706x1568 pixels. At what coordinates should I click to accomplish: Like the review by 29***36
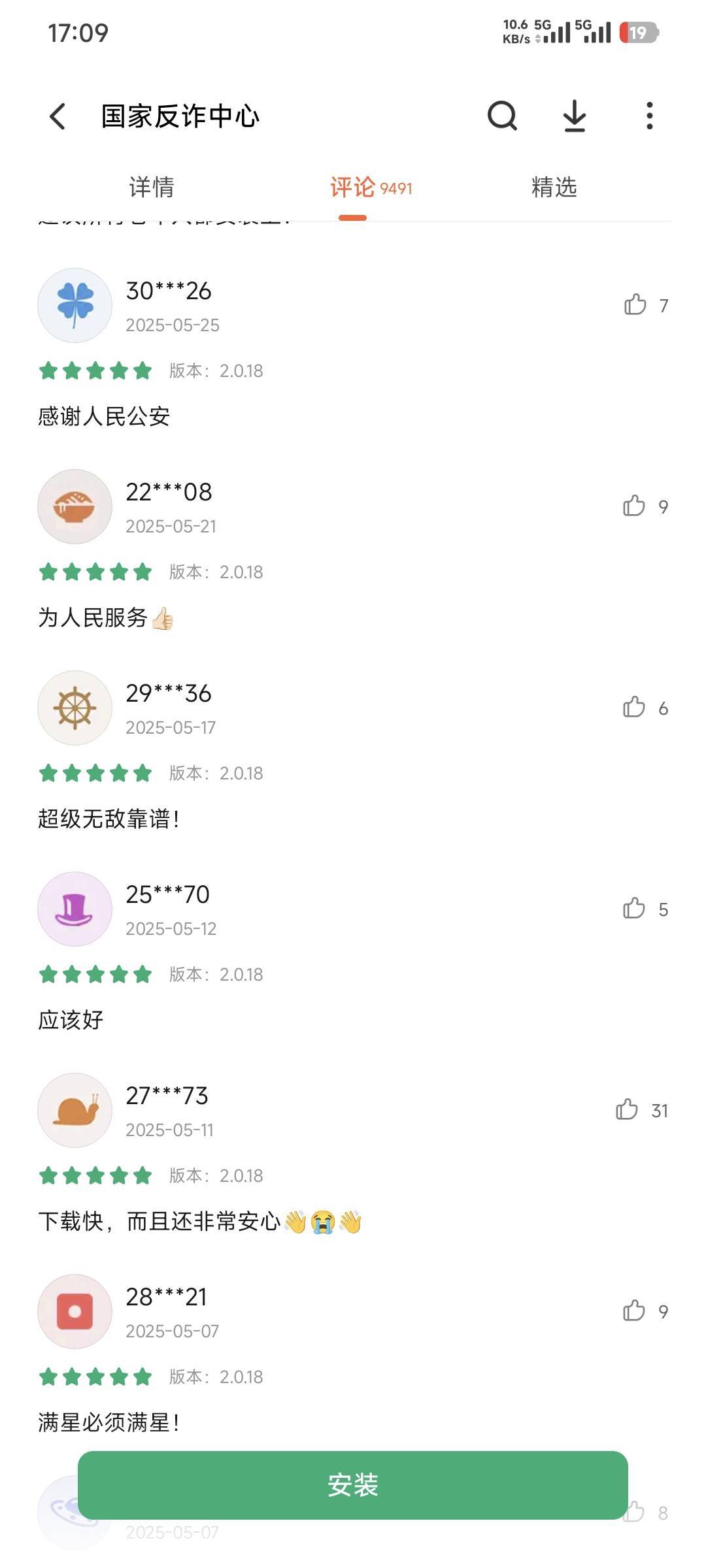(x=633, y=708)
